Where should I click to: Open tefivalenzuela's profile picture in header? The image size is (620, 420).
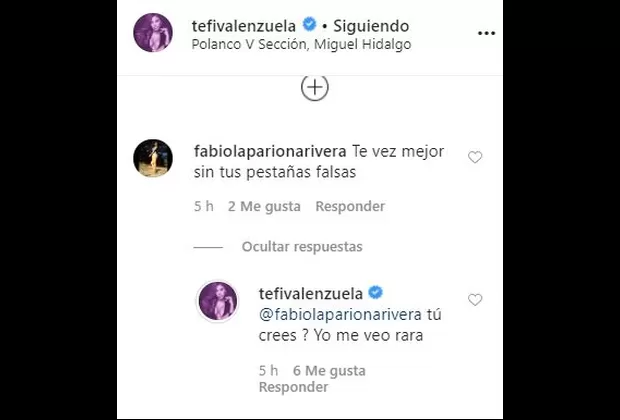tap(154, 34)
